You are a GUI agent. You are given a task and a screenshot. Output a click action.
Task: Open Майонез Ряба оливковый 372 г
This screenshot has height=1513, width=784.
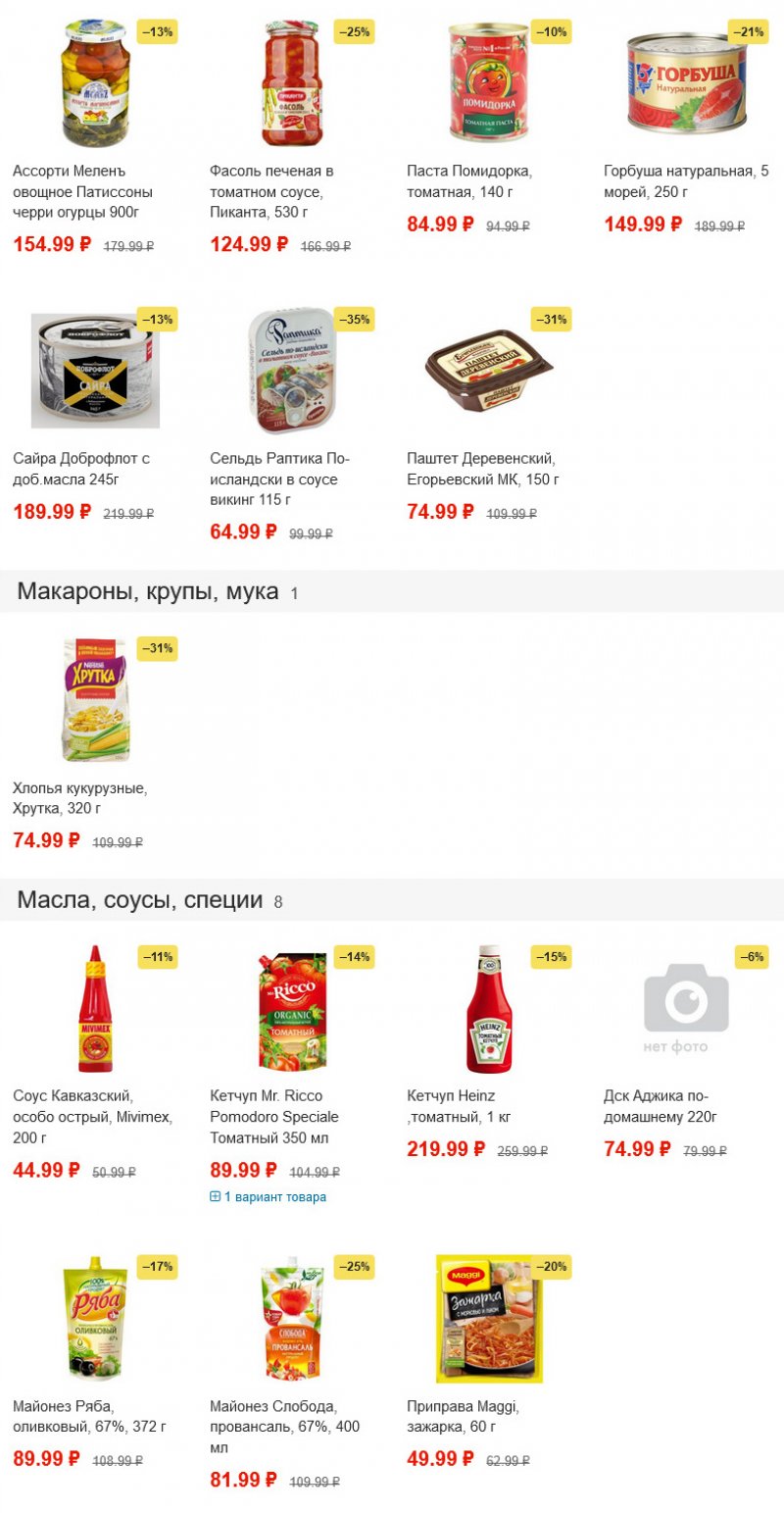90,1416
